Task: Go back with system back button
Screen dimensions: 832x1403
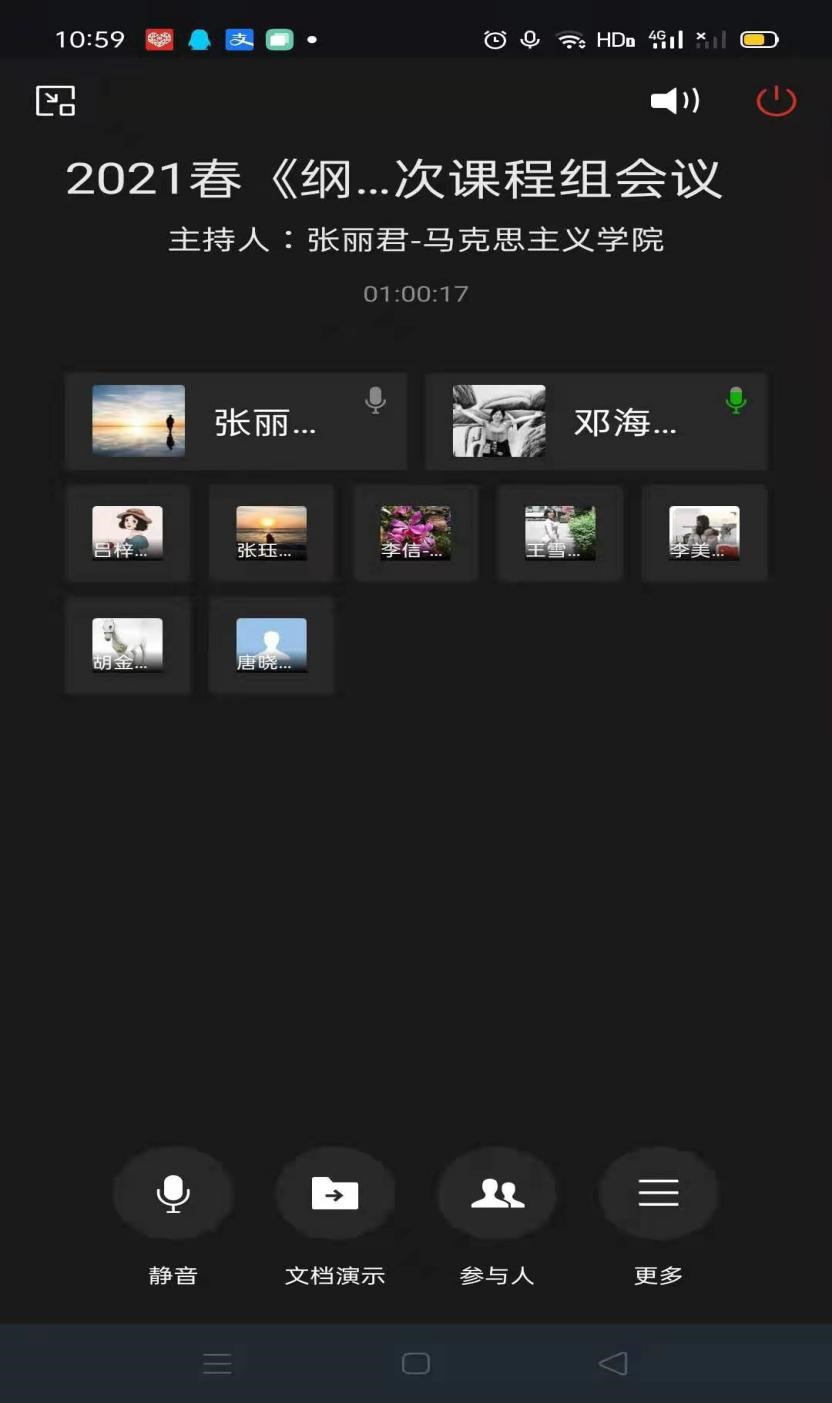Action: click(612, 1364)
